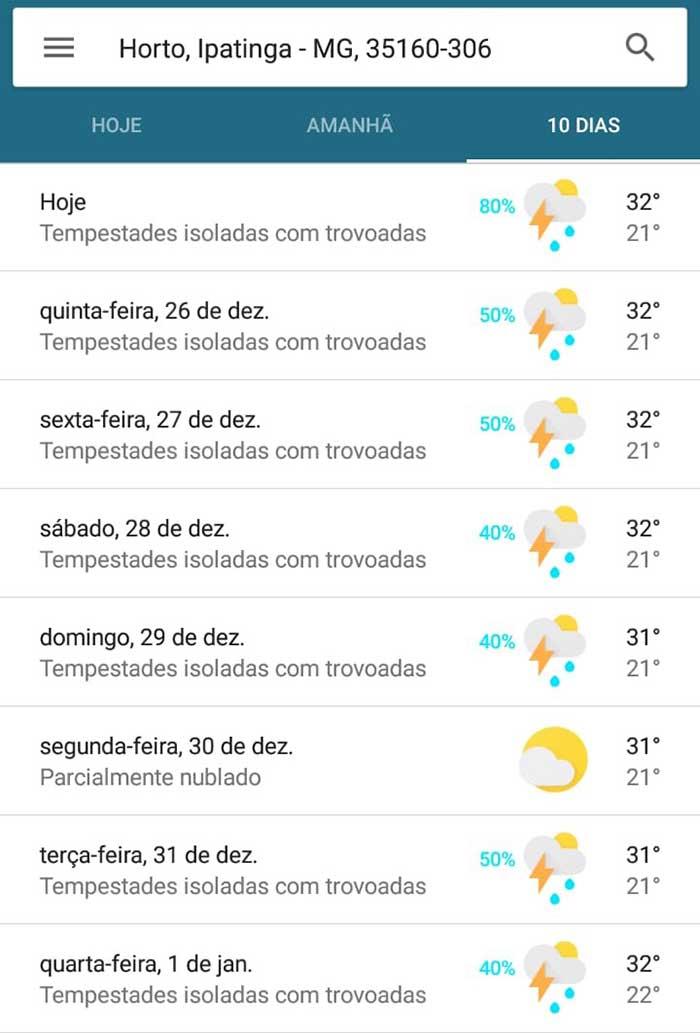The height and width of the screenshot is (1033, 700).
Task: Open segunda-feira, 30 de dez. forecast
Action: pos(350,761)
